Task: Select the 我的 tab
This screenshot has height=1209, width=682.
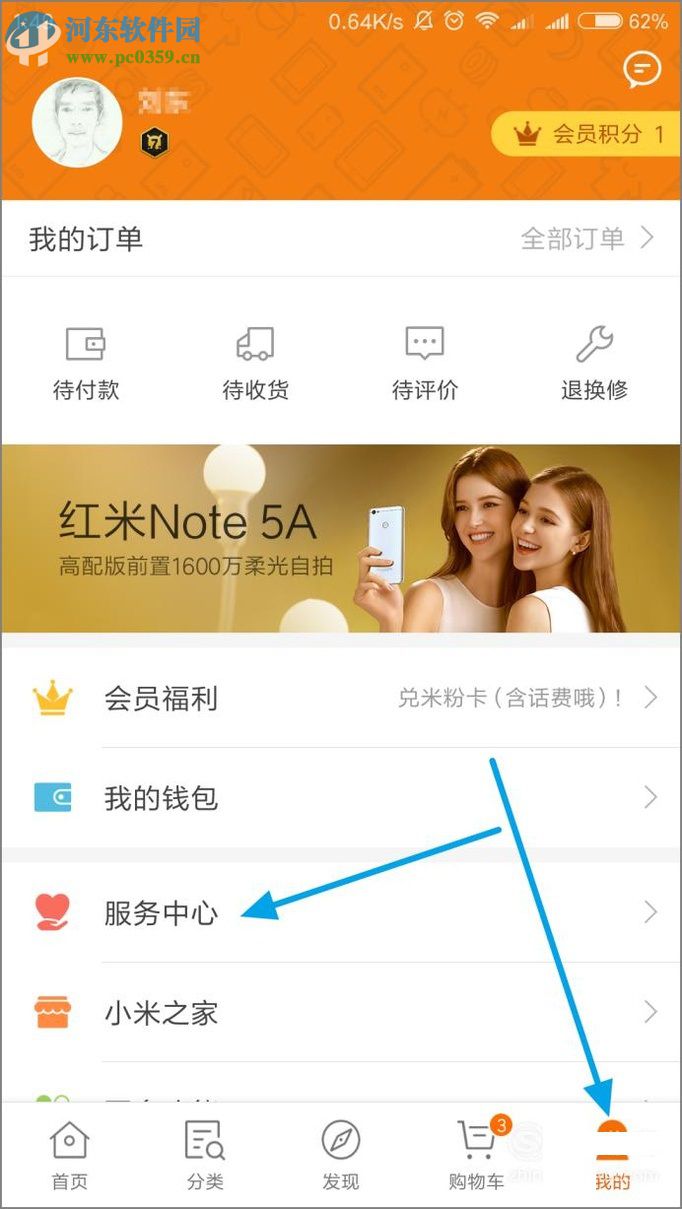Action: [x=612, y=1155]
